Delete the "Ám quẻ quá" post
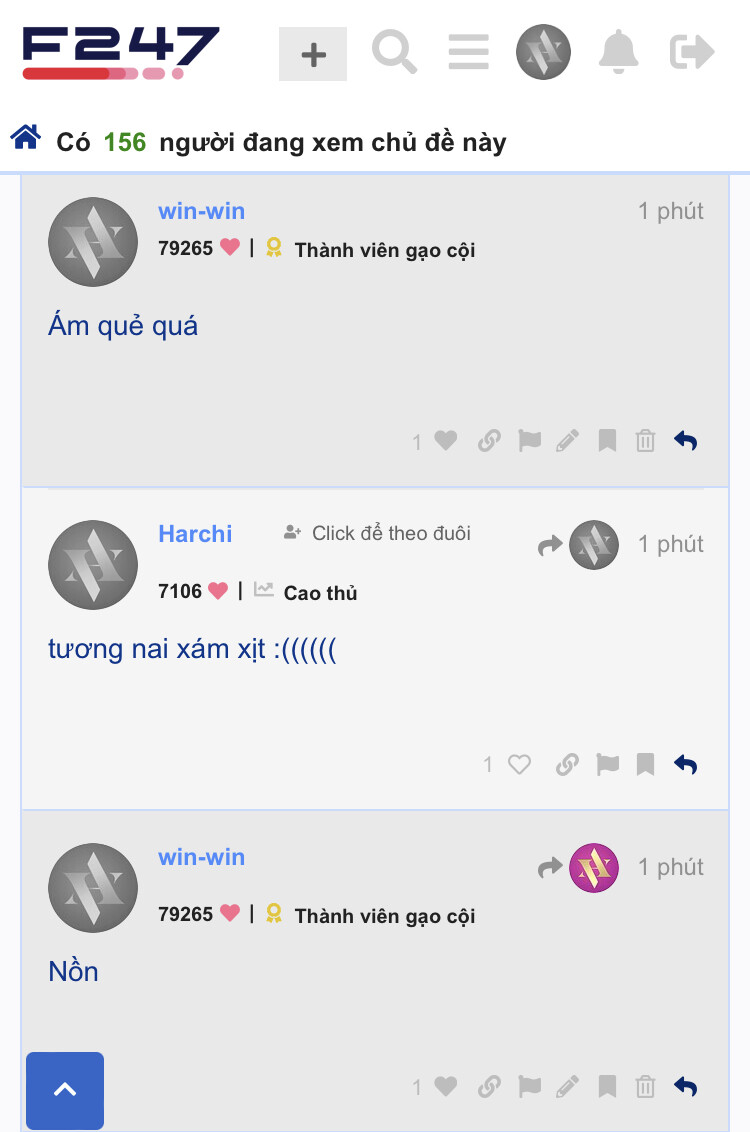750x1132 pixels. click(x=646, y=441)
